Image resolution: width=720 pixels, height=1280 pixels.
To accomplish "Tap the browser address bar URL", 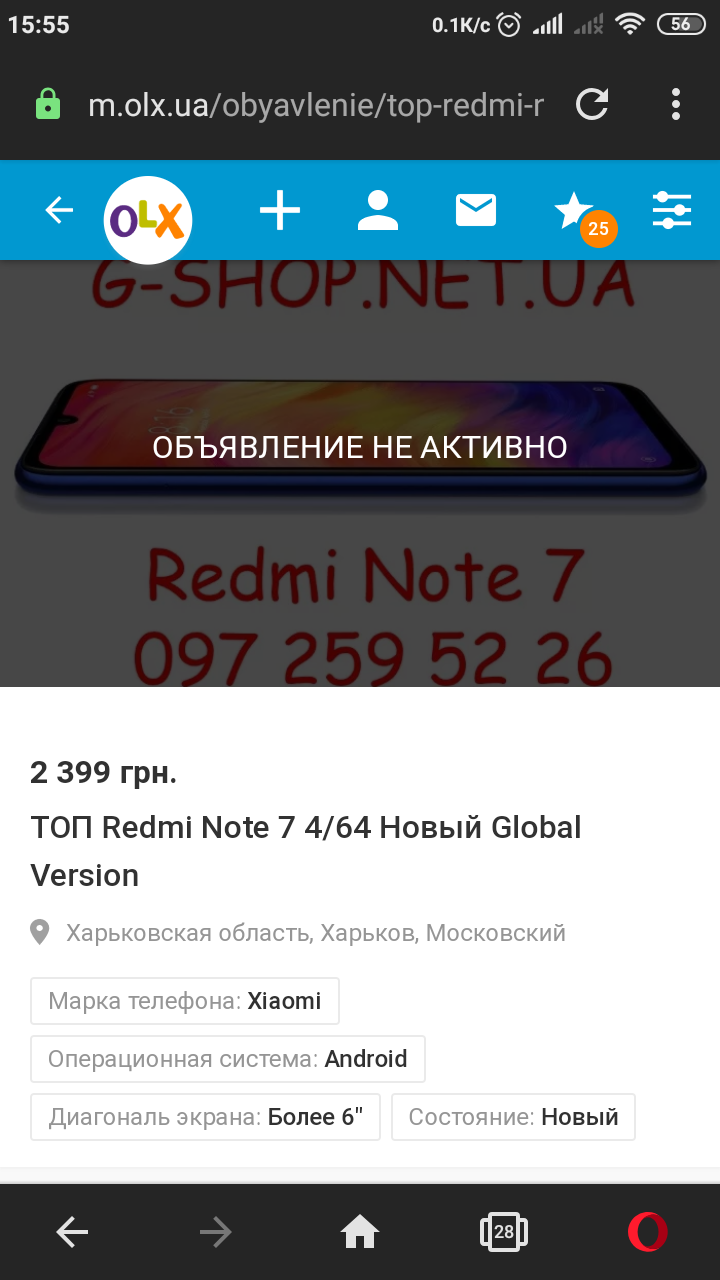I will (315, 105).
